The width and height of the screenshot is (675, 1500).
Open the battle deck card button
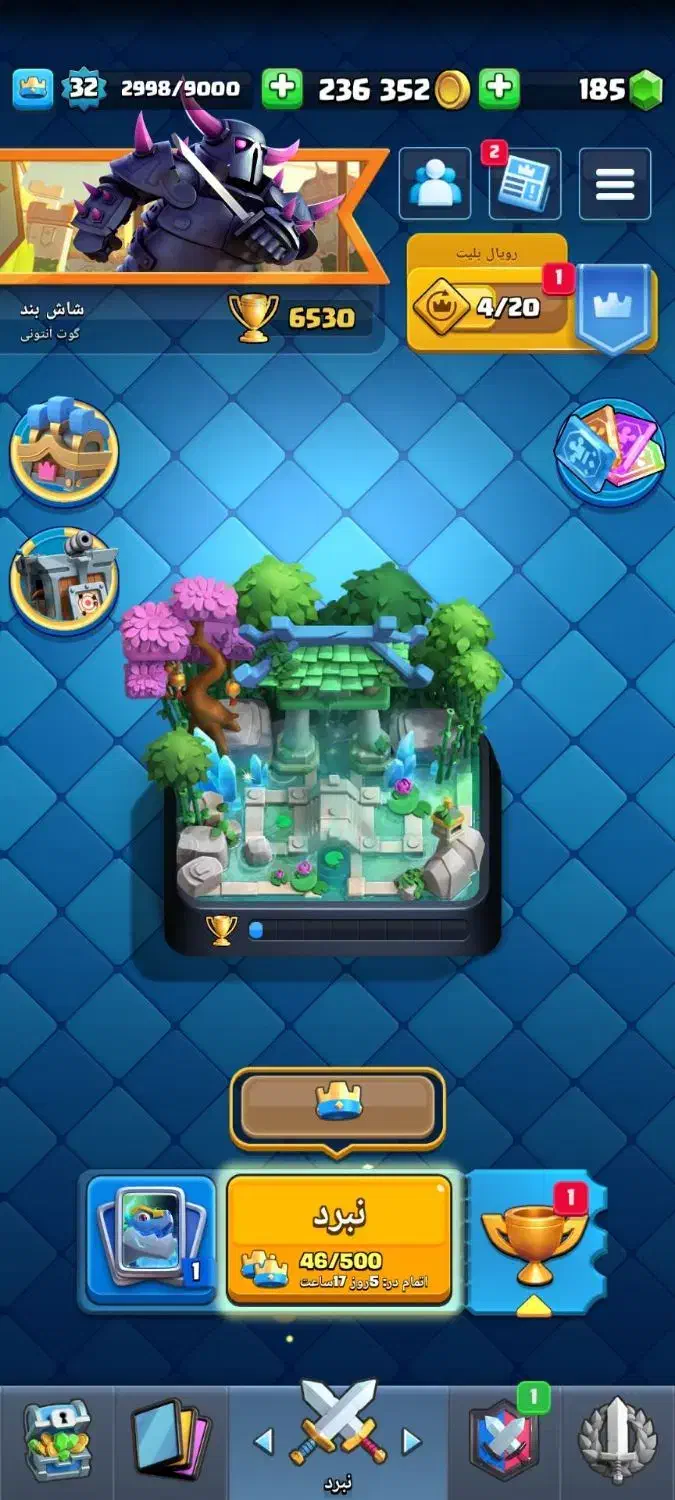point(150,1240)
